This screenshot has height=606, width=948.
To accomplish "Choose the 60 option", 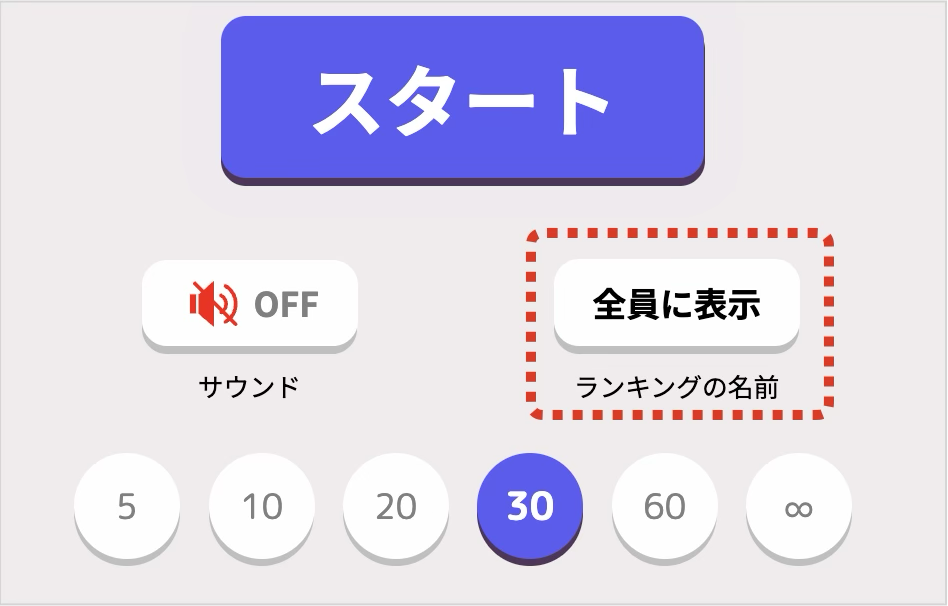I will tap(664, 507).
